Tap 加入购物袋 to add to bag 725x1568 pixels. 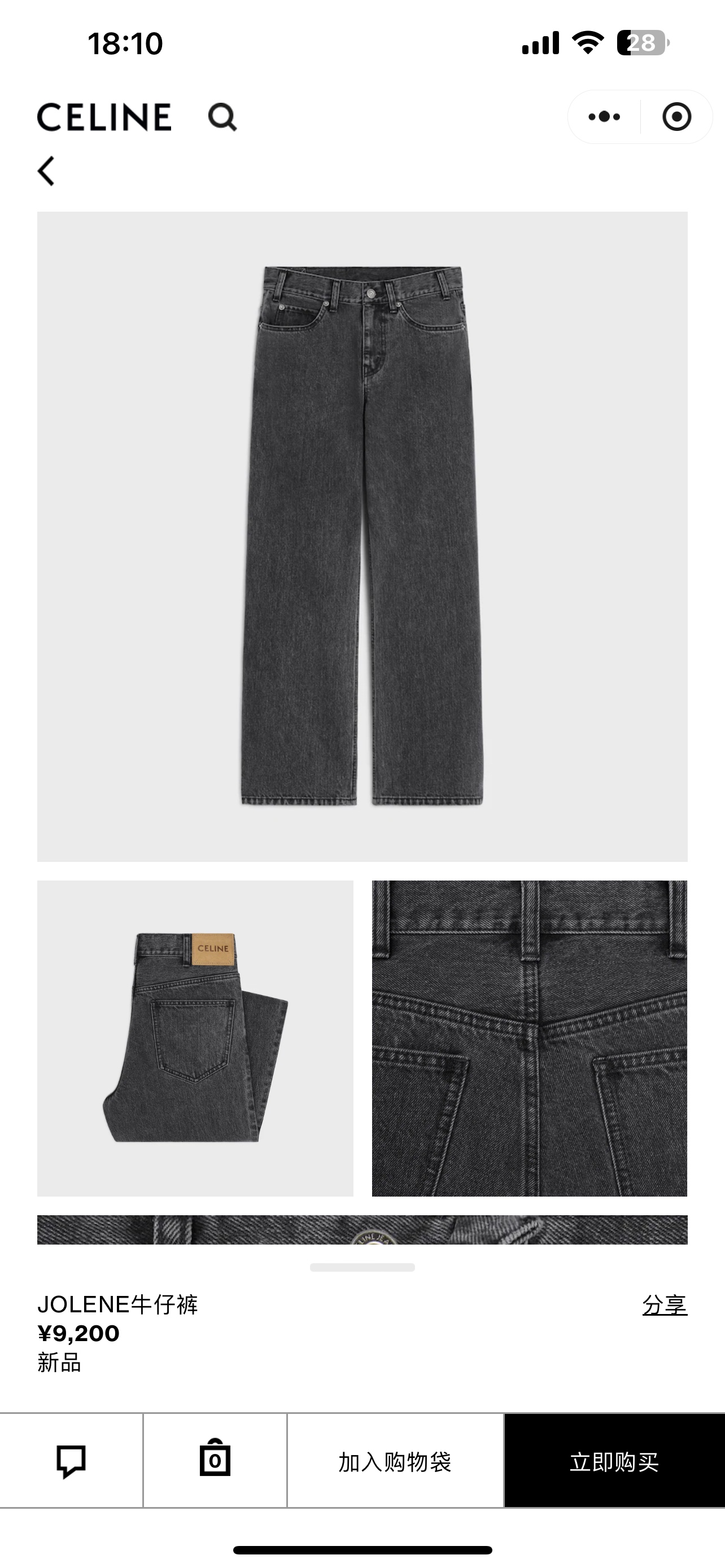coord(395,1461)
